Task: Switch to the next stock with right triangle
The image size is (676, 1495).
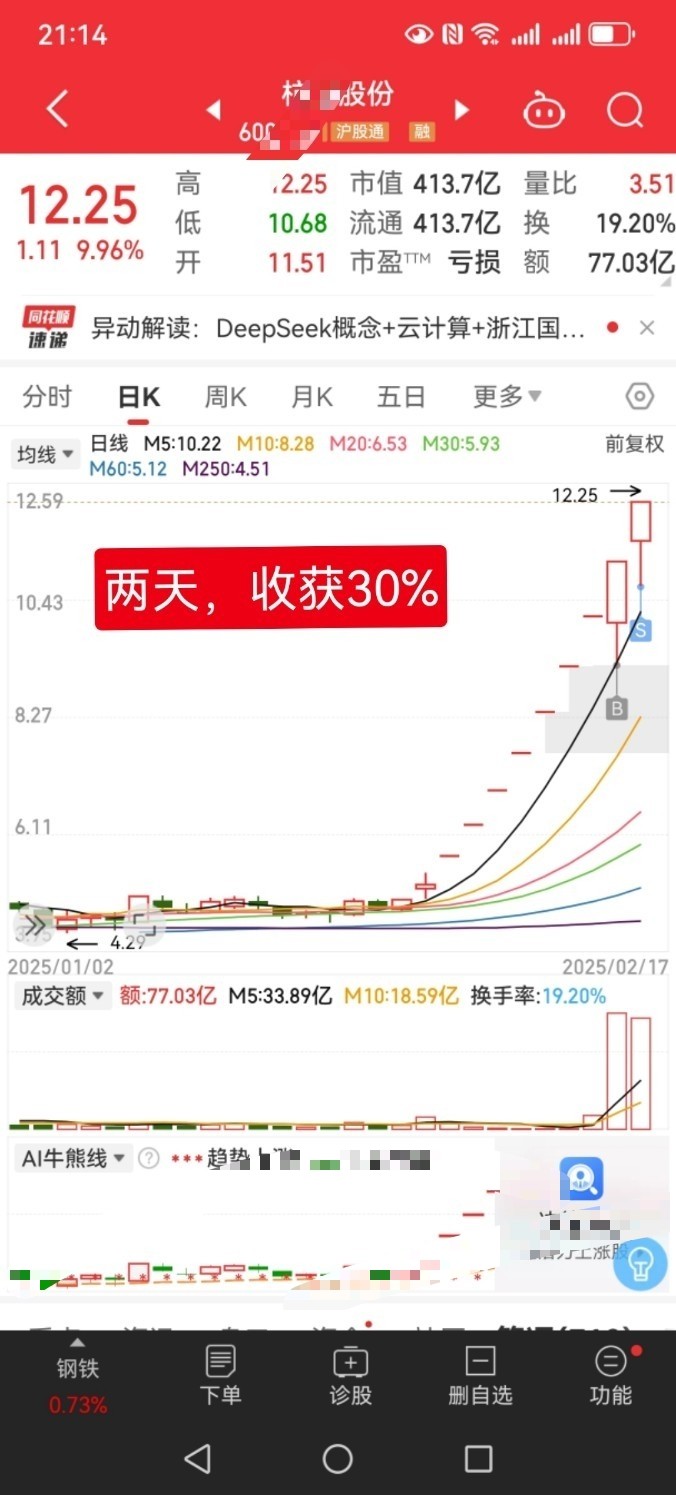Action: click(461, 109)
